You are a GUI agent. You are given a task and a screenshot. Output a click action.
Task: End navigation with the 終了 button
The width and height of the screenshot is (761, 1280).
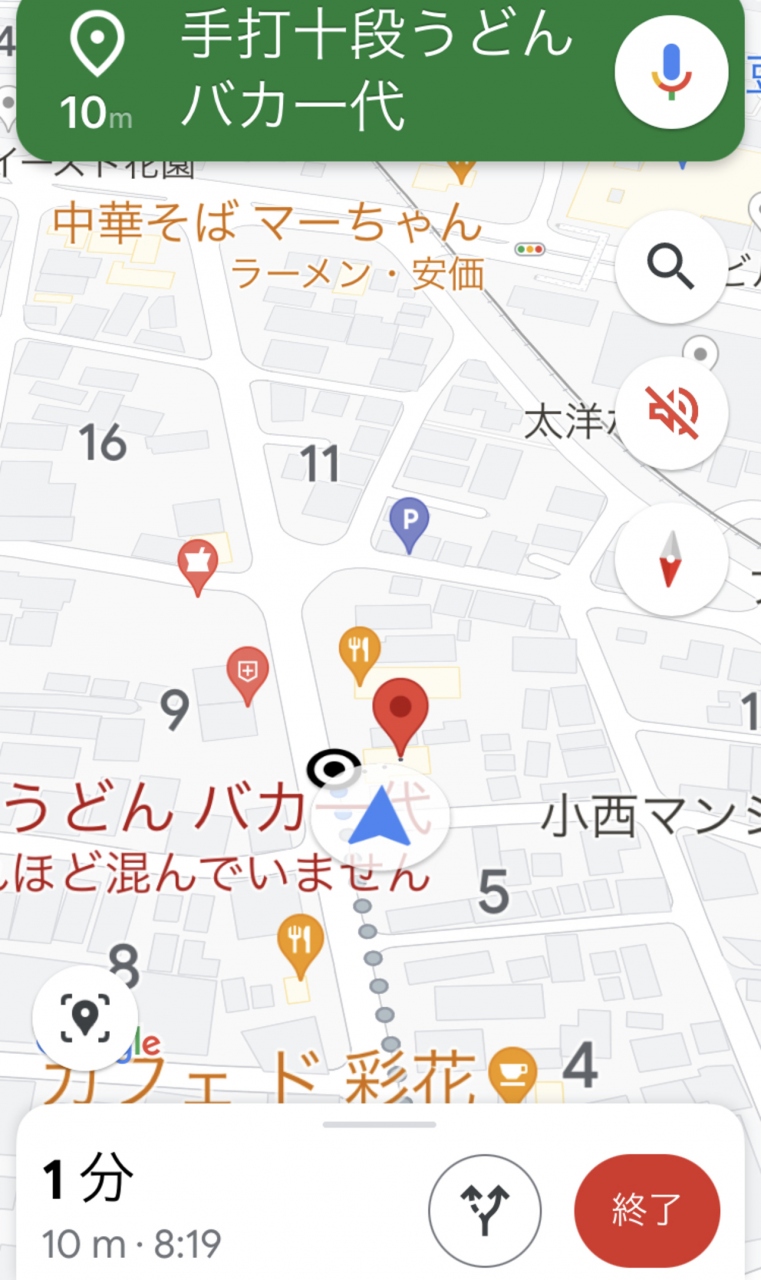tap(647, 1211)
